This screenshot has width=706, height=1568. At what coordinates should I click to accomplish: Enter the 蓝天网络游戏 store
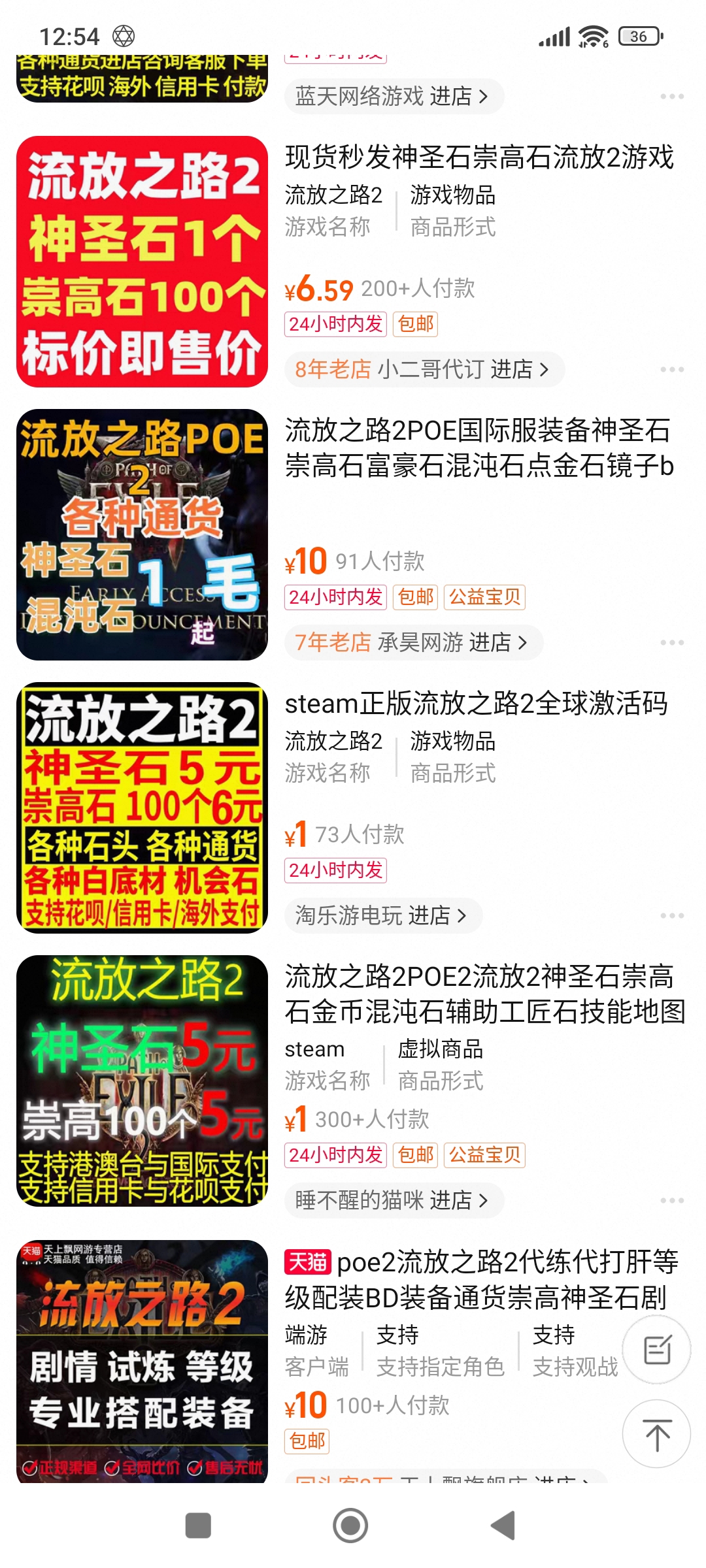pyautogui.click(x=394, y=97)
